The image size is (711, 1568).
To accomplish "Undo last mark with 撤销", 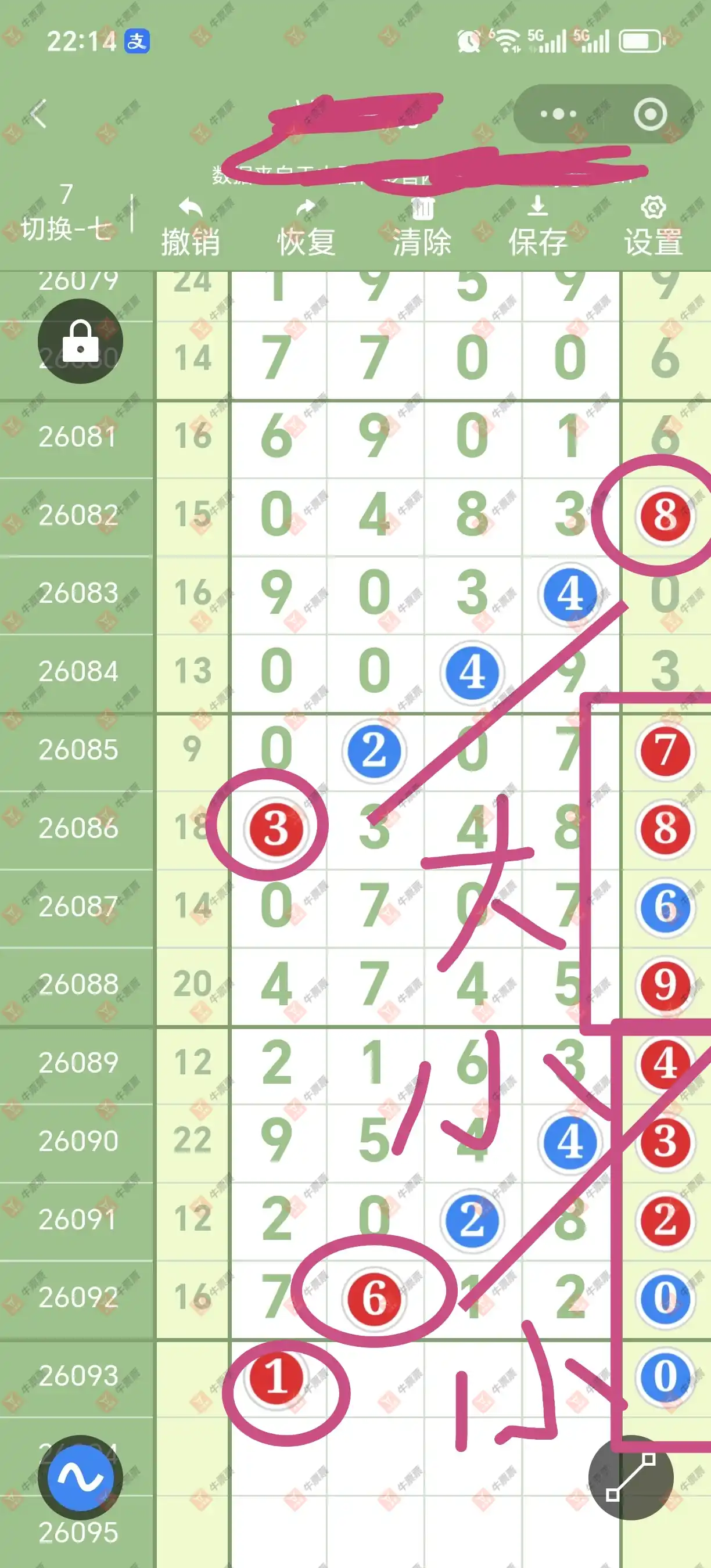I will coord(191,228).
